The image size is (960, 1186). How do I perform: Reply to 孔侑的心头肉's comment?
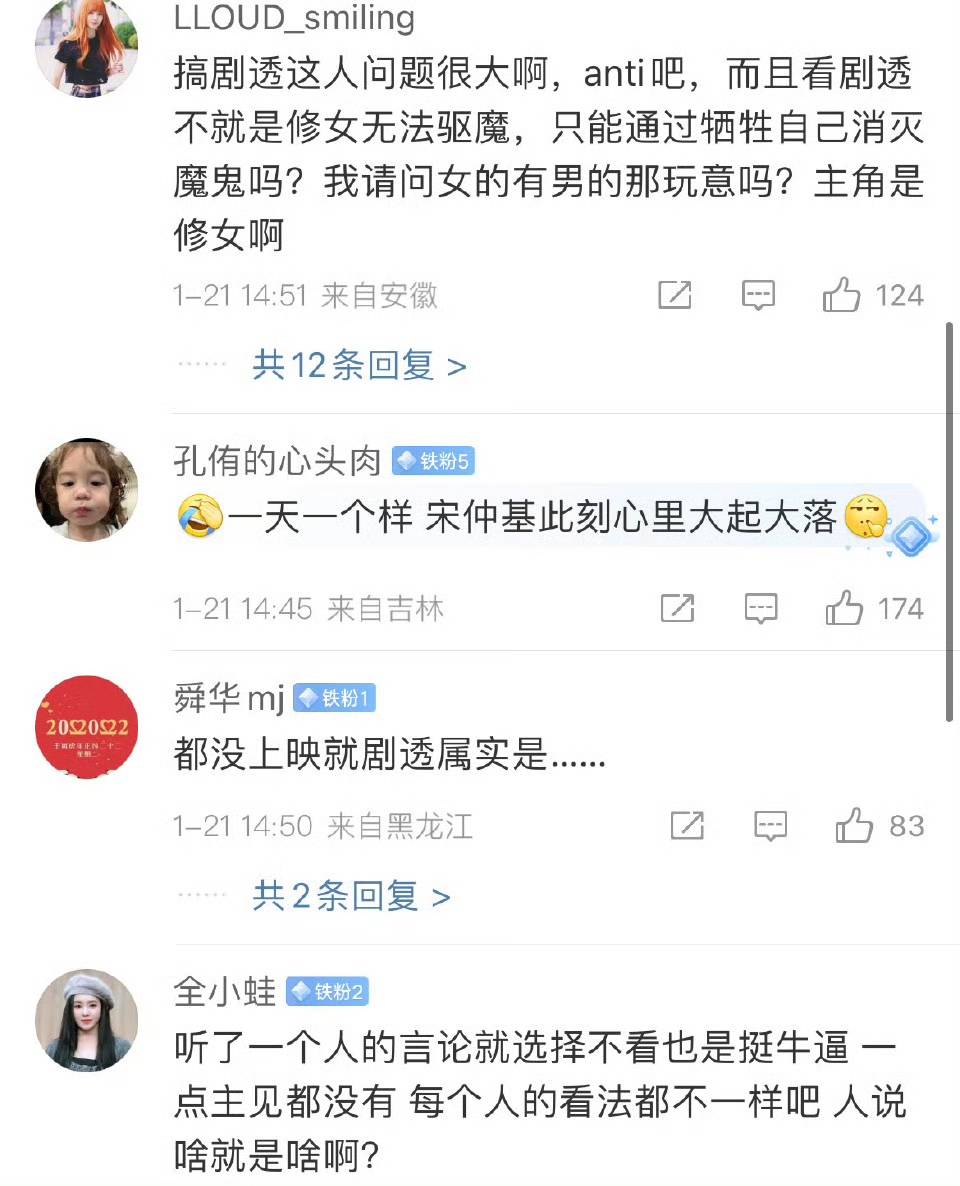(761, 608)
